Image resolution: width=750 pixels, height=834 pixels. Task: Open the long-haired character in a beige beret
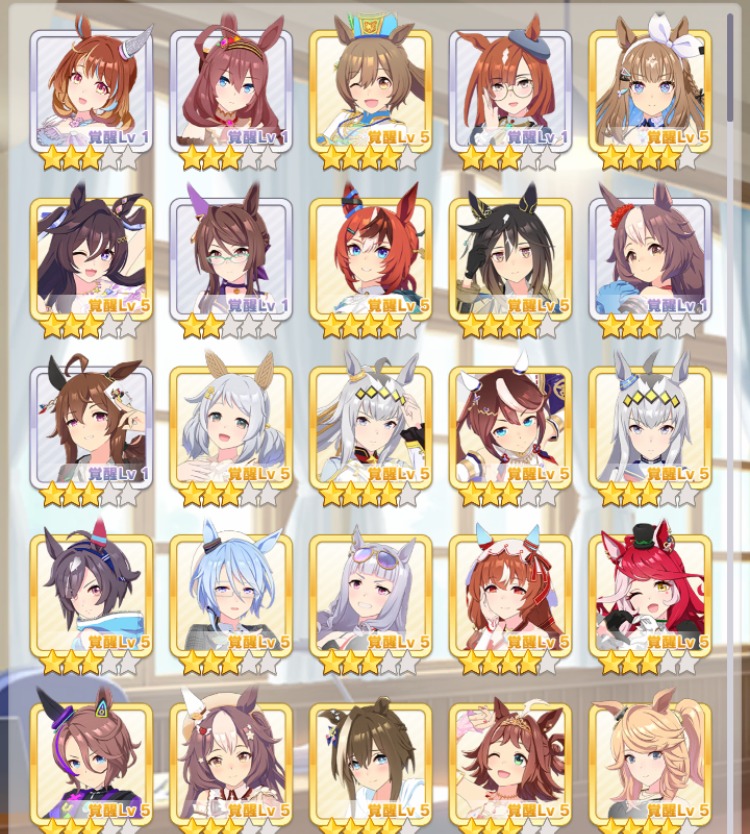[231, 762]
